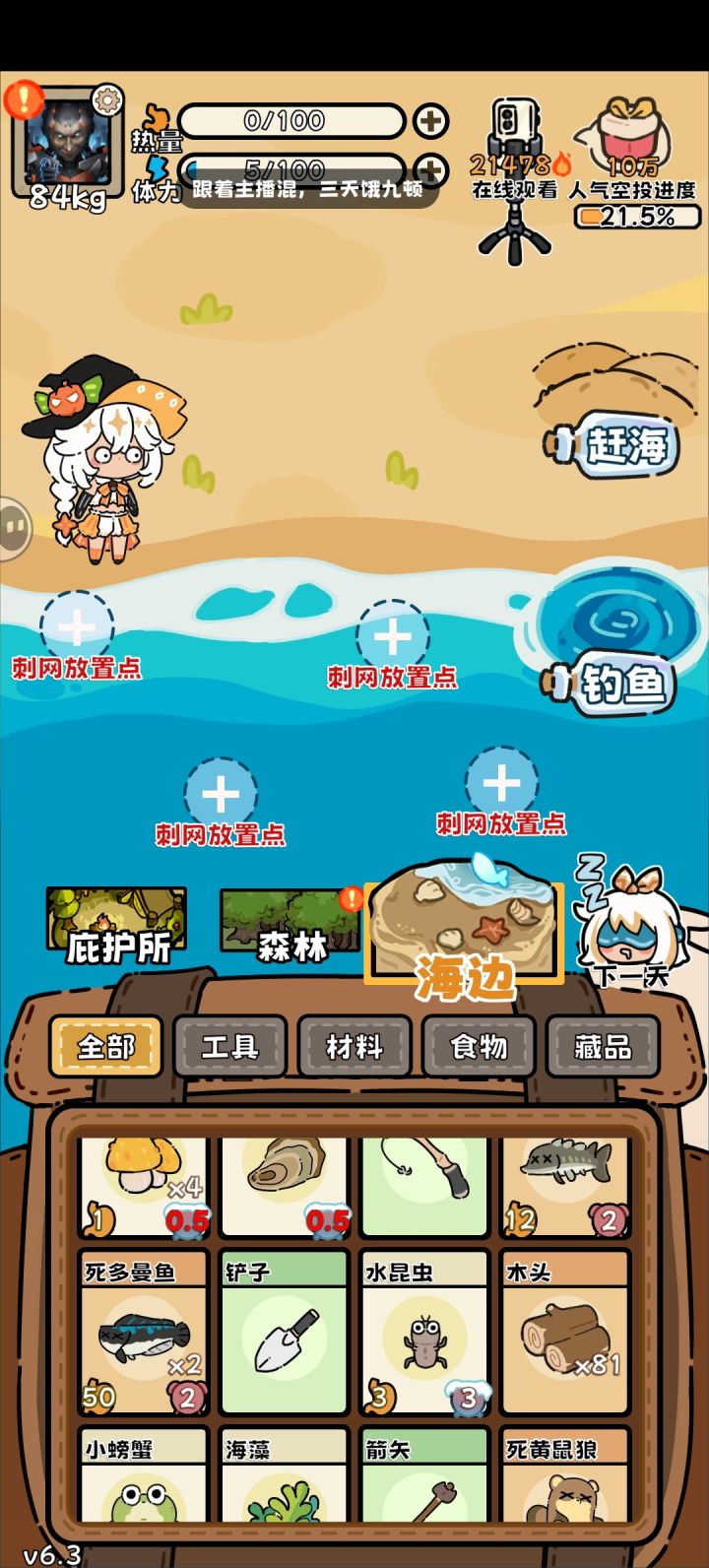Screen dimensions: 709x1568
Task: Switch to the 藏品 collectibles tab
Action: tap(603, 1047)
